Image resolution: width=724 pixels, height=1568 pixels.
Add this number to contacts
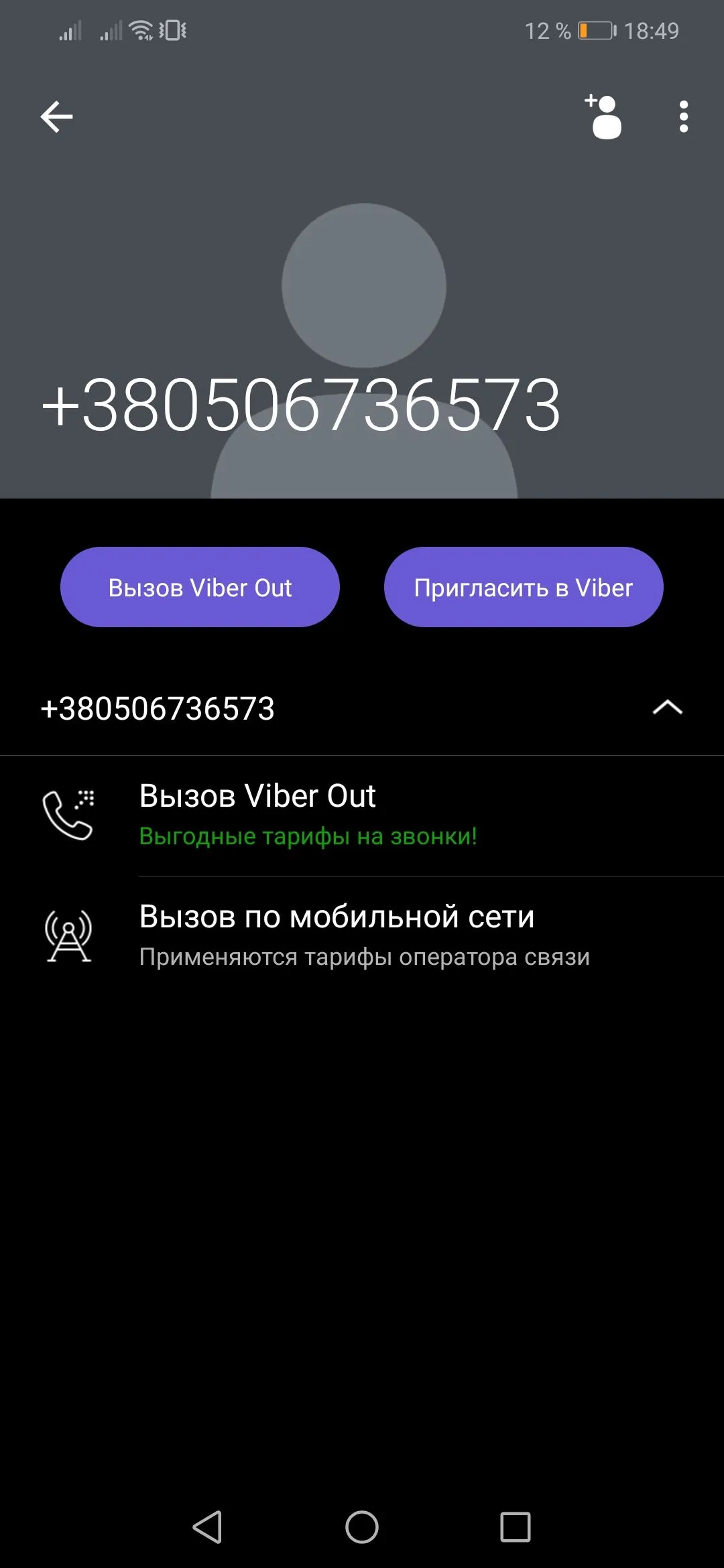point(604,117)
